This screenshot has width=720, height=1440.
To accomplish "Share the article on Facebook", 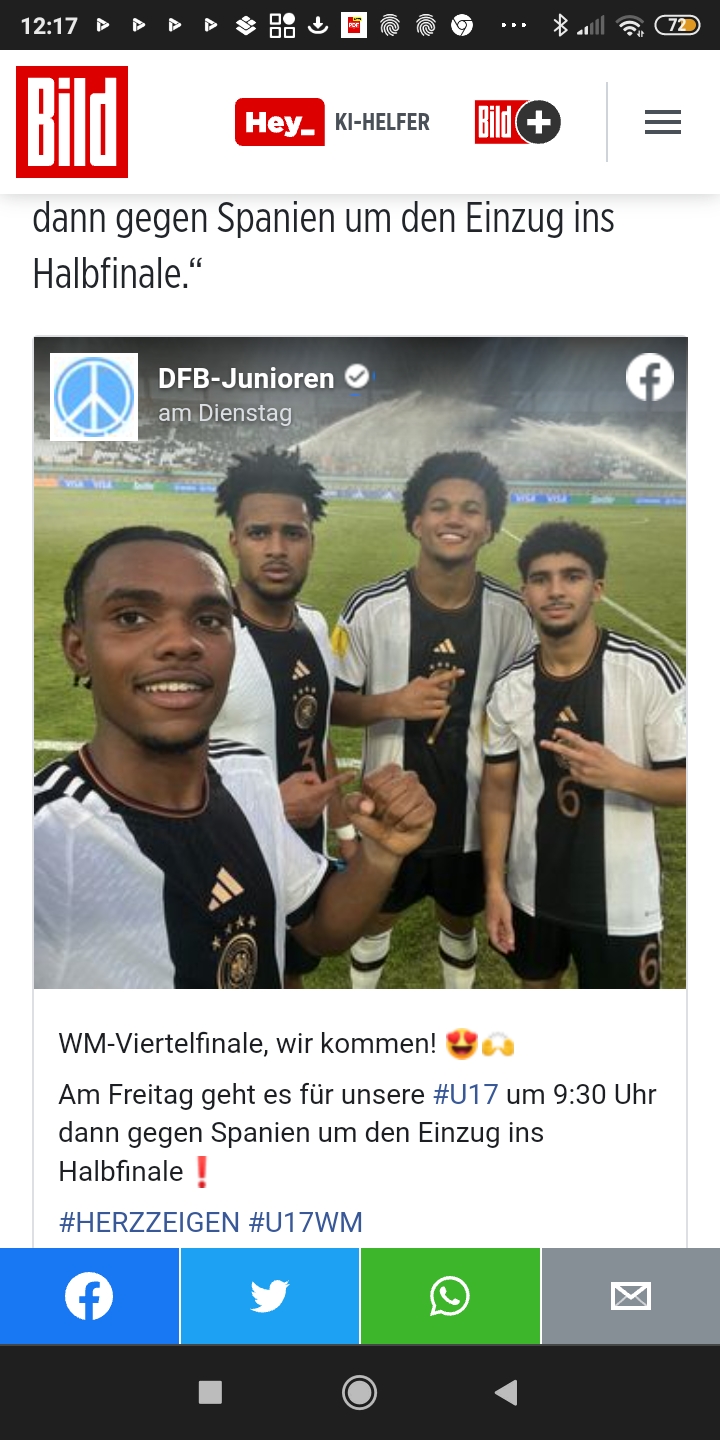I will click(x=89, y=1296).
